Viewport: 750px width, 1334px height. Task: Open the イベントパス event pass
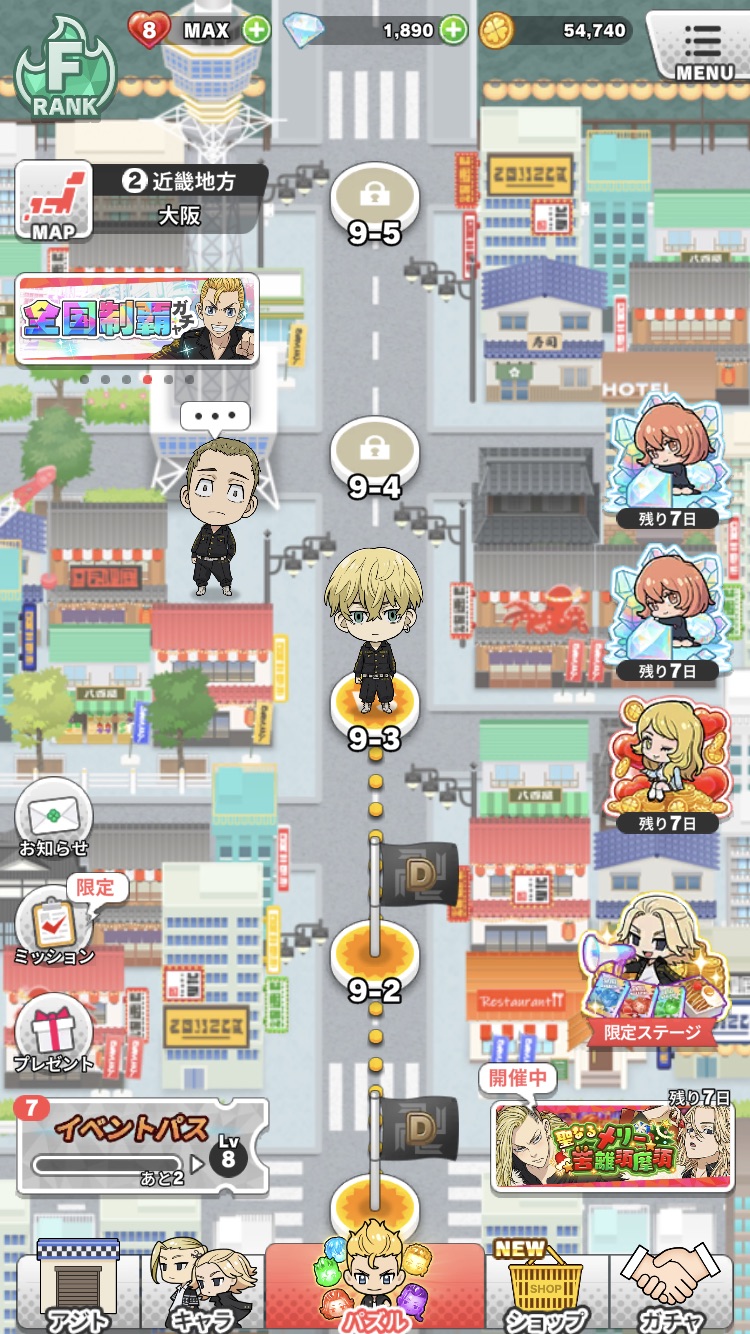coord(142,1146)
